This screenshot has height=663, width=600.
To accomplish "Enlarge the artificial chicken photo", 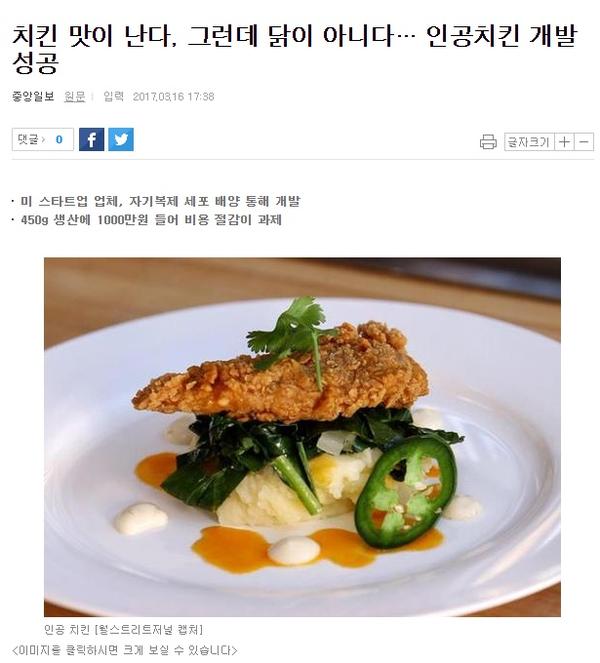I will point(302,437).
